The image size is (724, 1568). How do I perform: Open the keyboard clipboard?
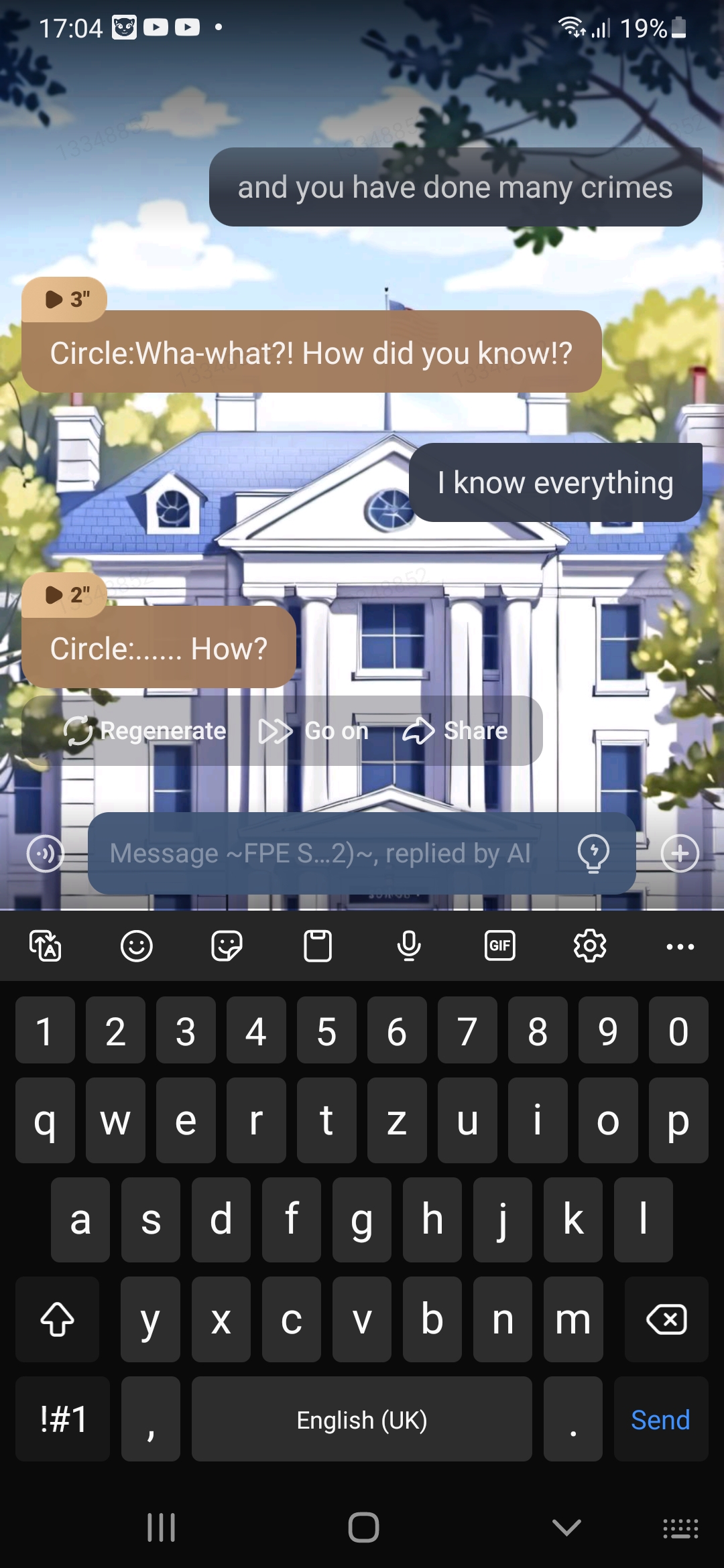[318, 946]
